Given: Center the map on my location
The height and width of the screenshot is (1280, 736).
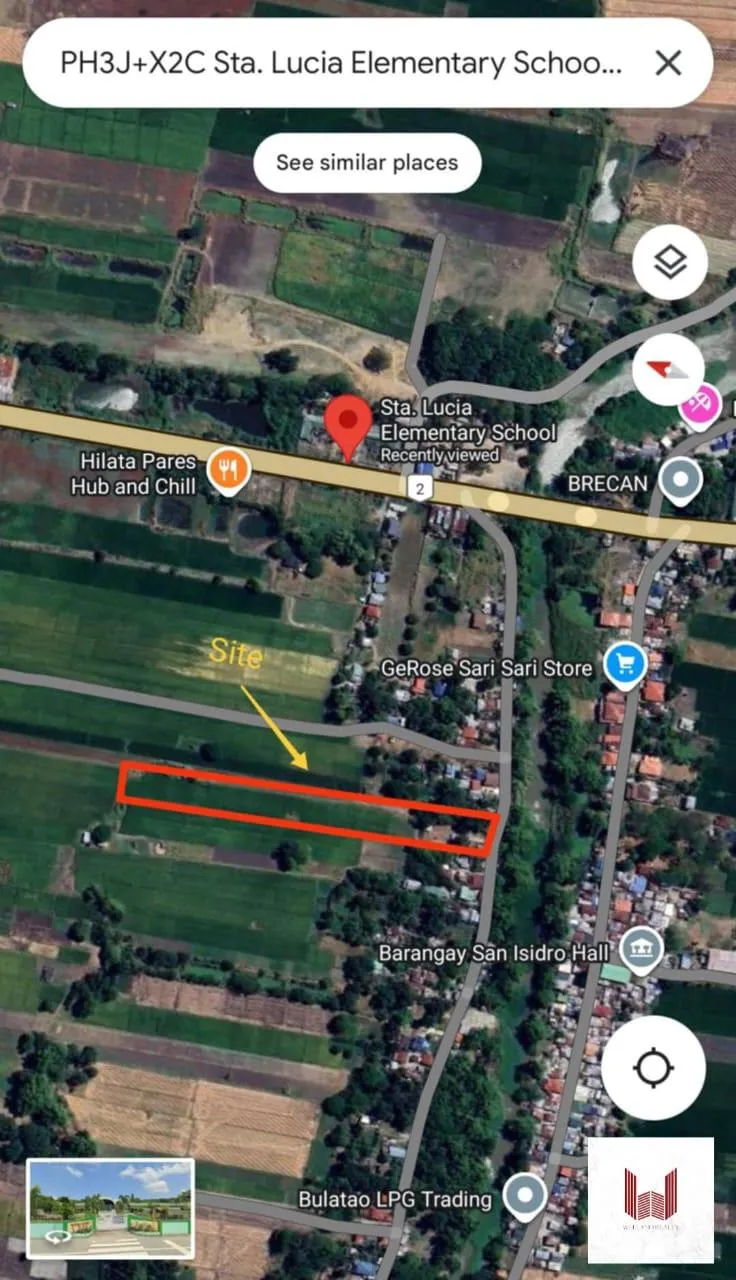Looking at the screenshot, I should click(x=654, y=1068).
